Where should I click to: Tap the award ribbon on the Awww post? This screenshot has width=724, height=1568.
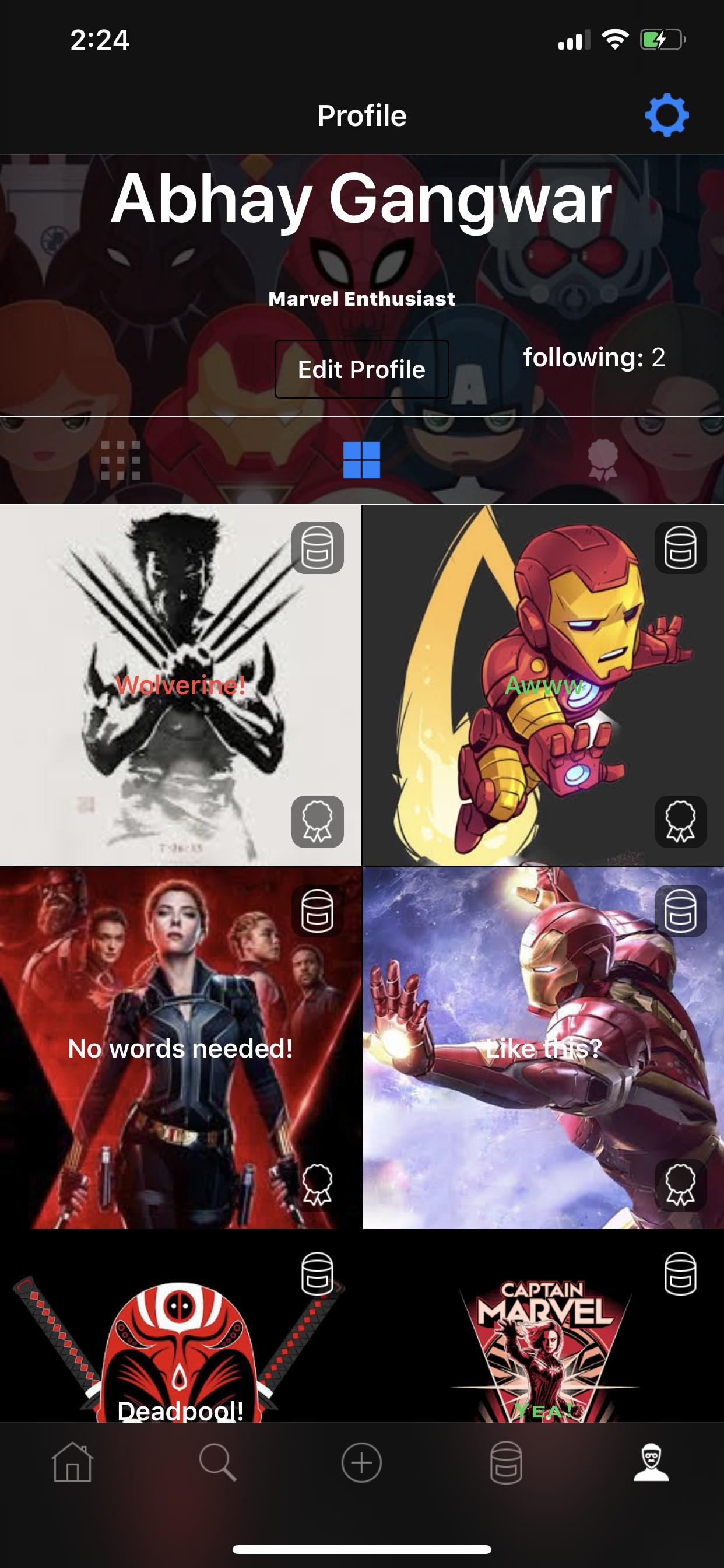coord(680,822)
